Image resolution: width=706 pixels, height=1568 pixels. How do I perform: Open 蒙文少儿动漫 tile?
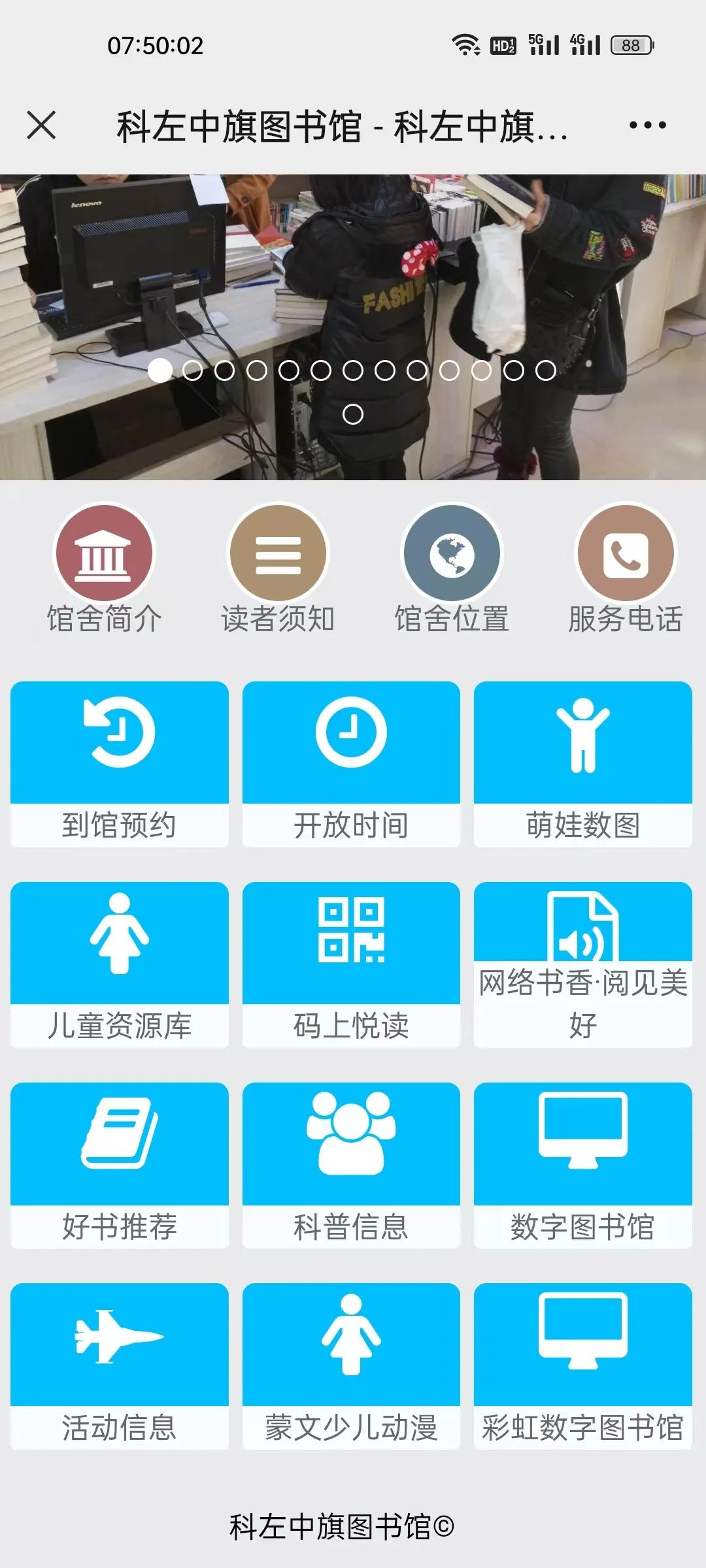pyautogui.click(x=351, y=1365)
